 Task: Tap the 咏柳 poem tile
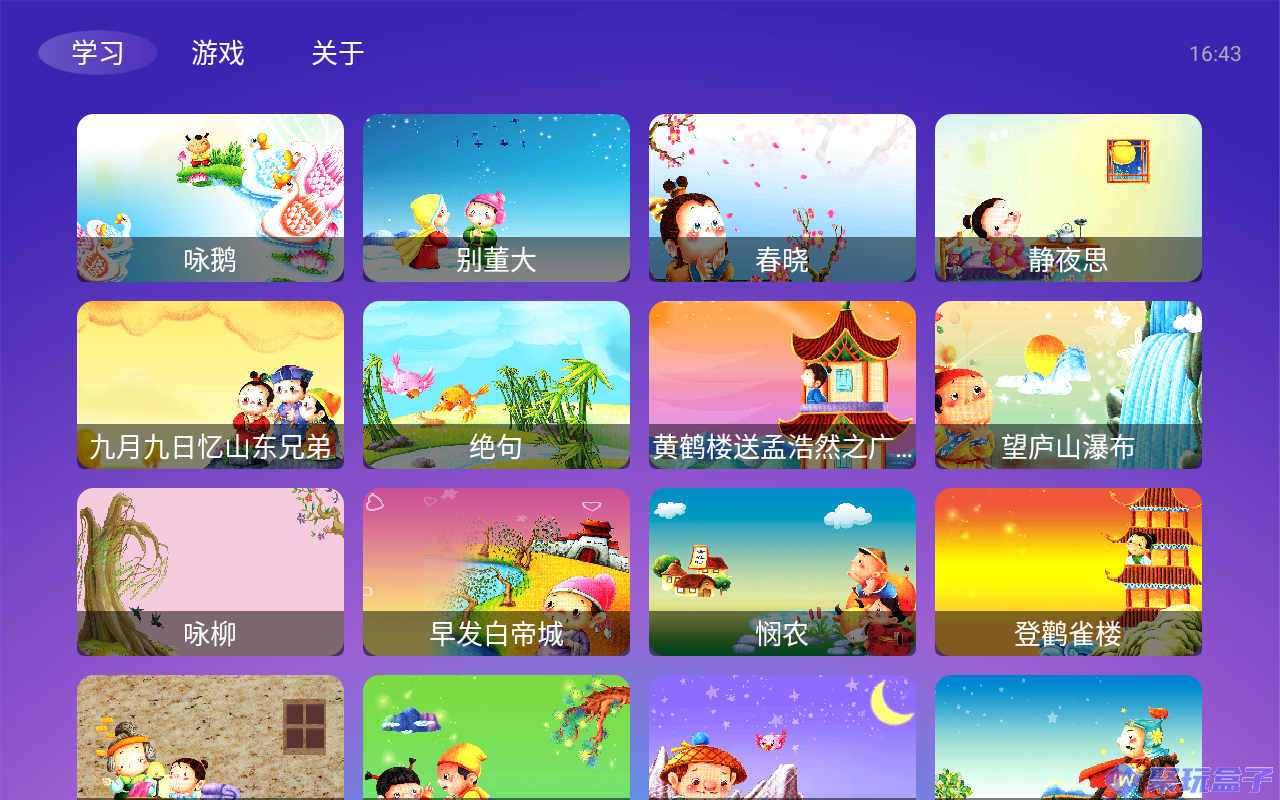point(210,571)
